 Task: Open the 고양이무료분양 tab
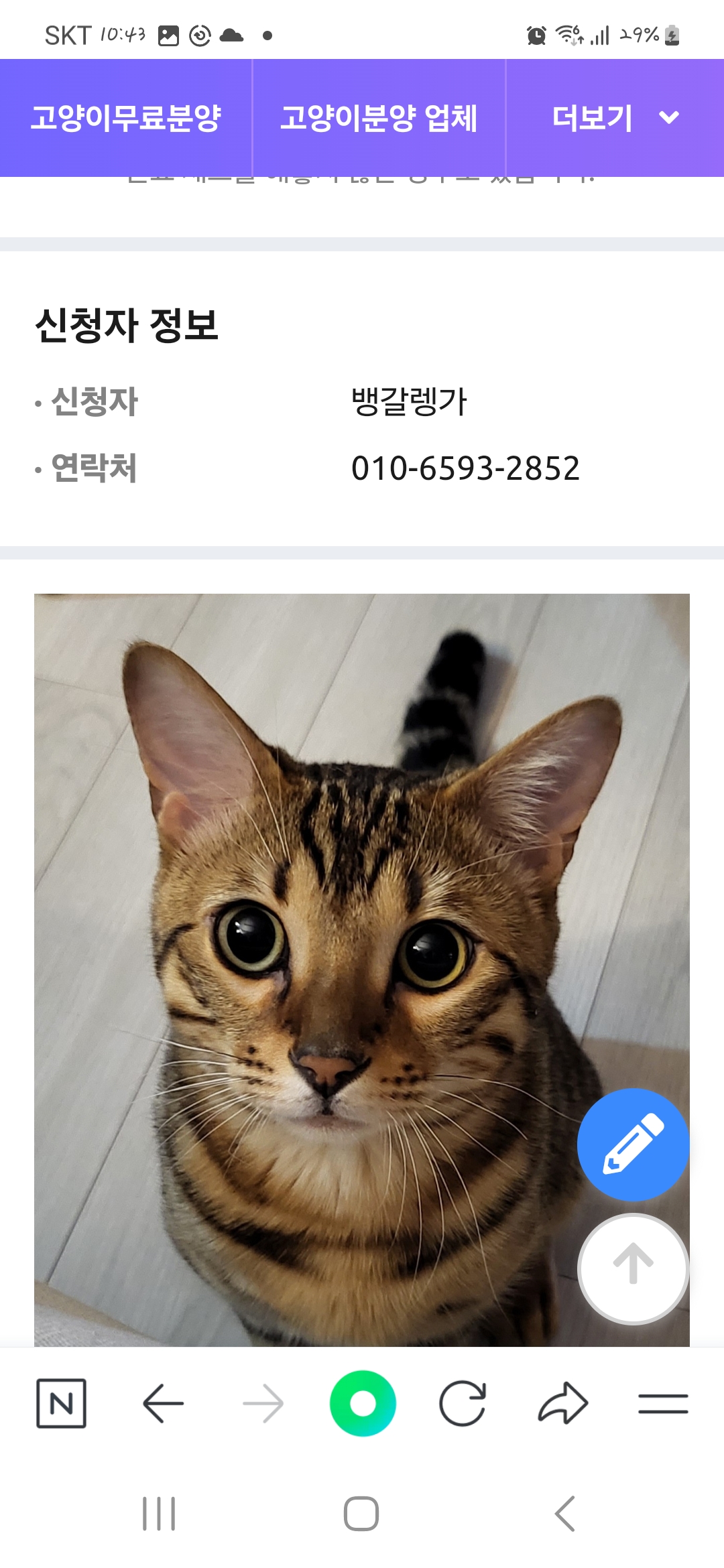tap(126, 118)
